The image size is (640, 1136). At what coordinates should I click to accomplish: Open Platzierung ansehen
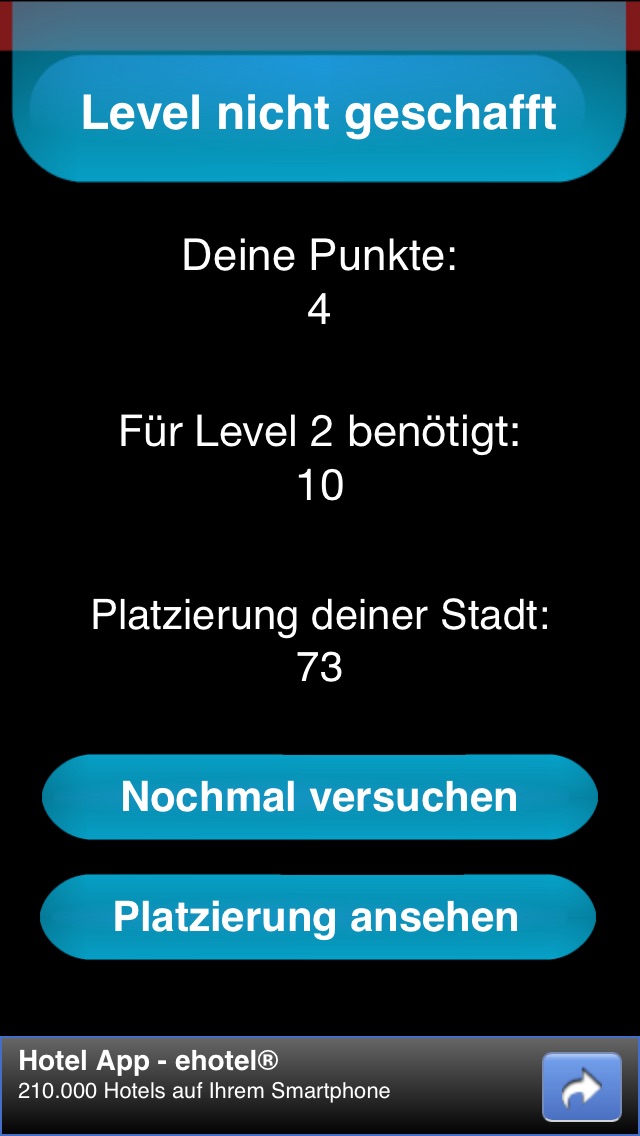(x=317, y=917)
